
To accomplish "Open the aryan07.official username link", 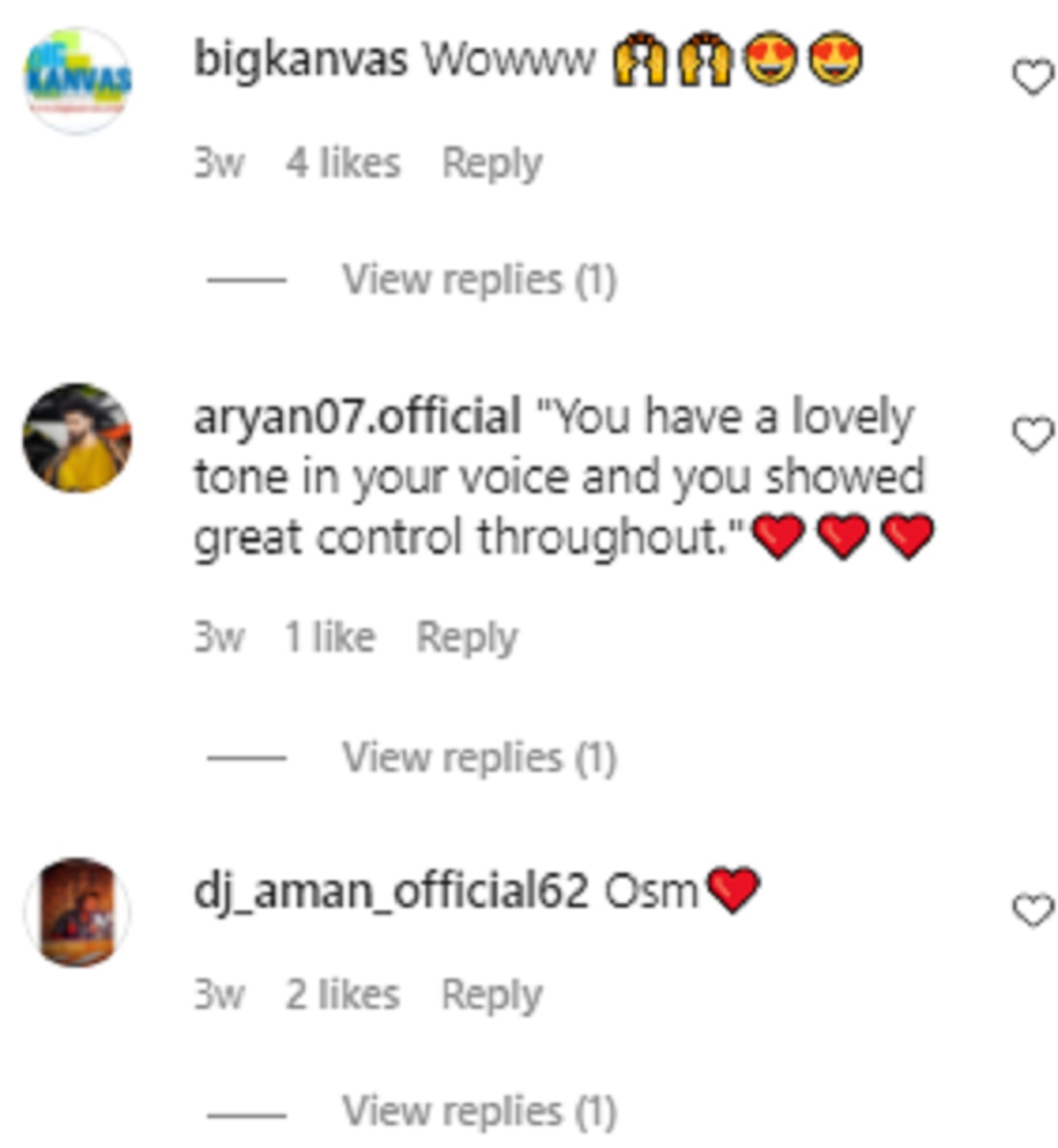I will (357, 416).
